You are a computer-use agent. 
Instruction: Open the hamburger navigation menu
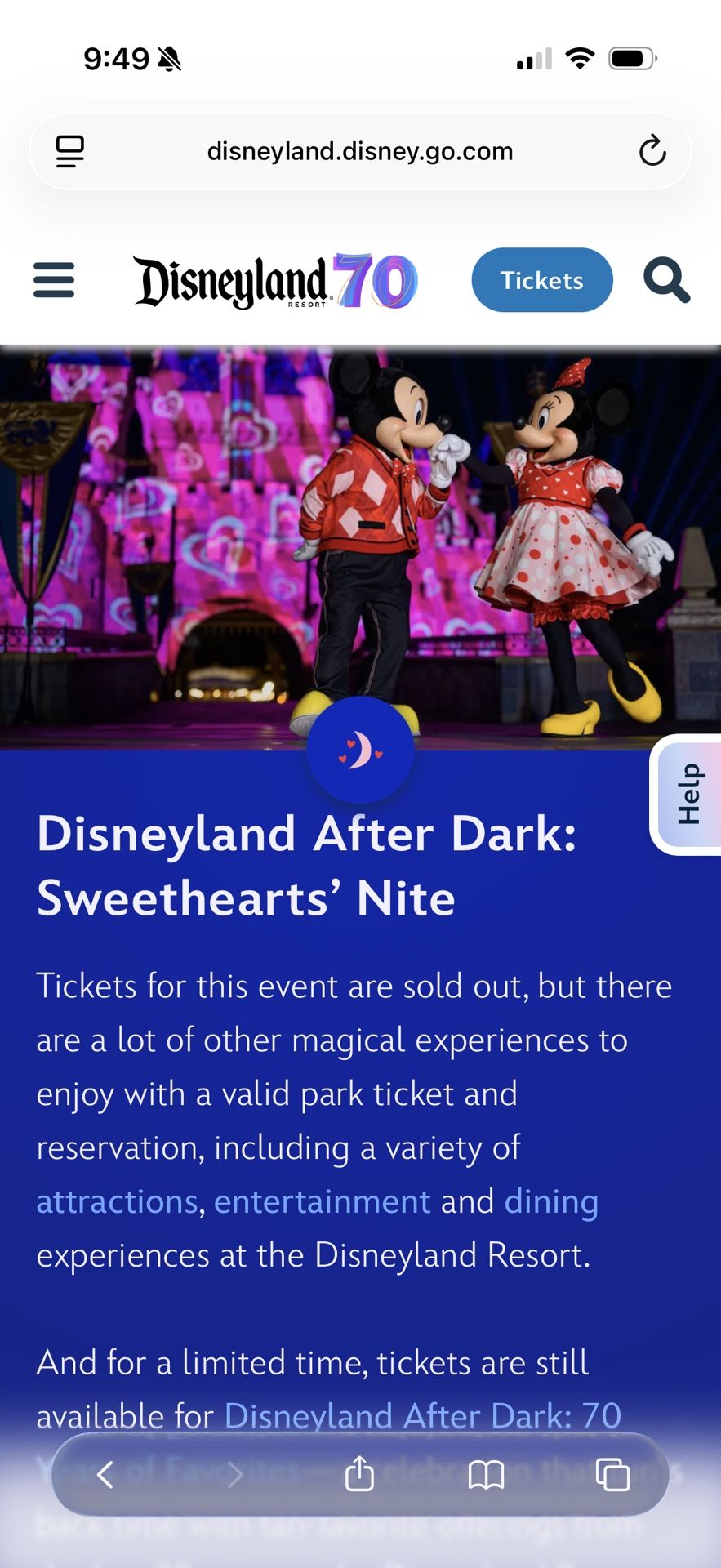(54, 280)
